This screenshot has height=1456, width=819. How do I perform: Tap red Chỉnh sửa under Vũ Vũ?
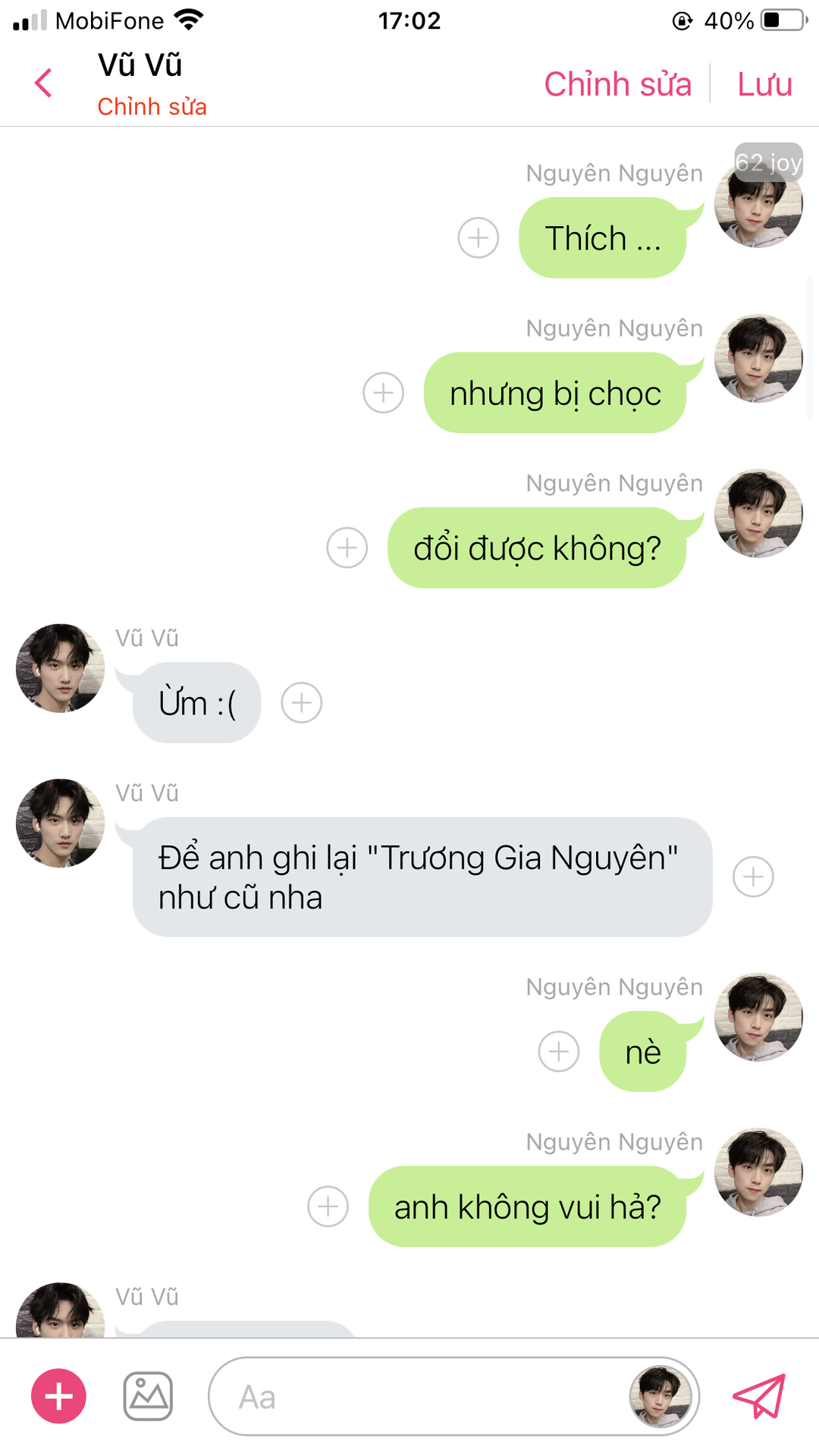coord(152,107)
